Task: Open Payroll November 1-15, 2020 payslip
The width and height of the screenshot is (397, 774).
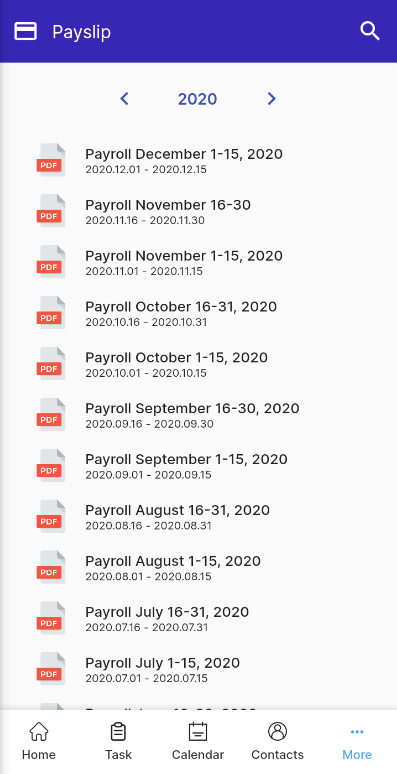Action: point(198,262)
